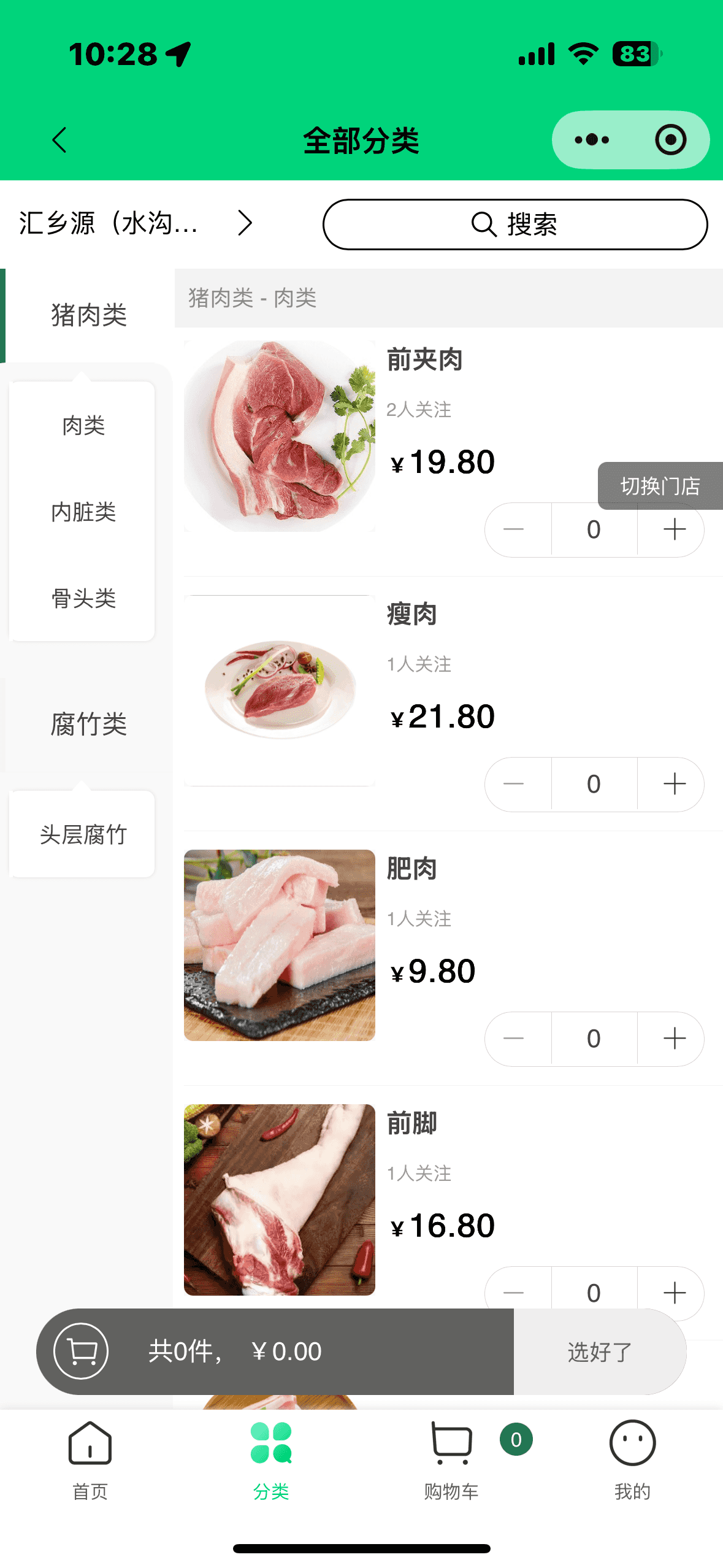The image size is (723, 1568).
Task: Tap the 搜索 search box
Action: click(x=515, y=225)
